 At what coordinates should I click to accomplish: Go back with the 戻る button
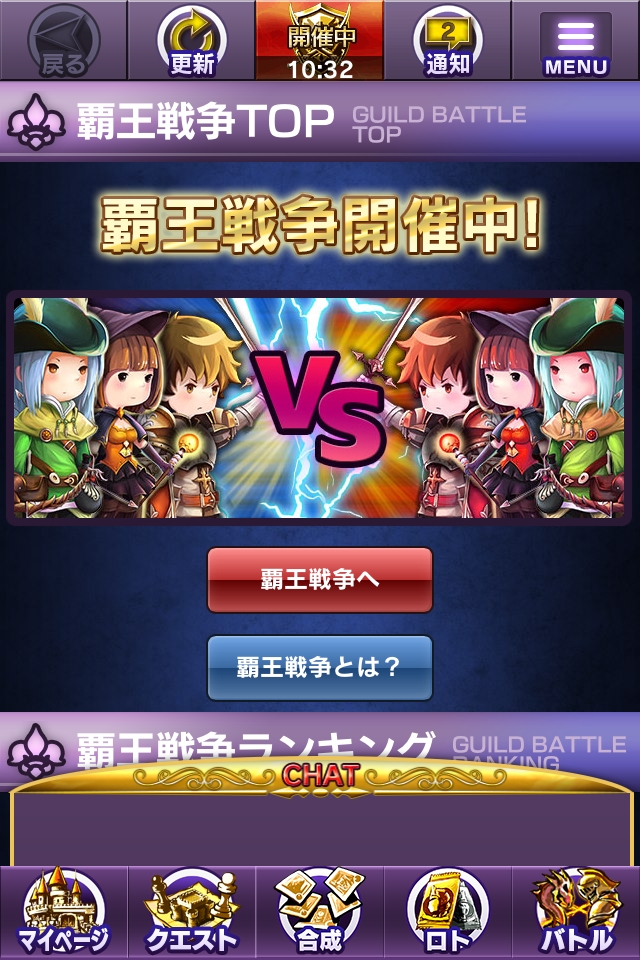[64, 41]
